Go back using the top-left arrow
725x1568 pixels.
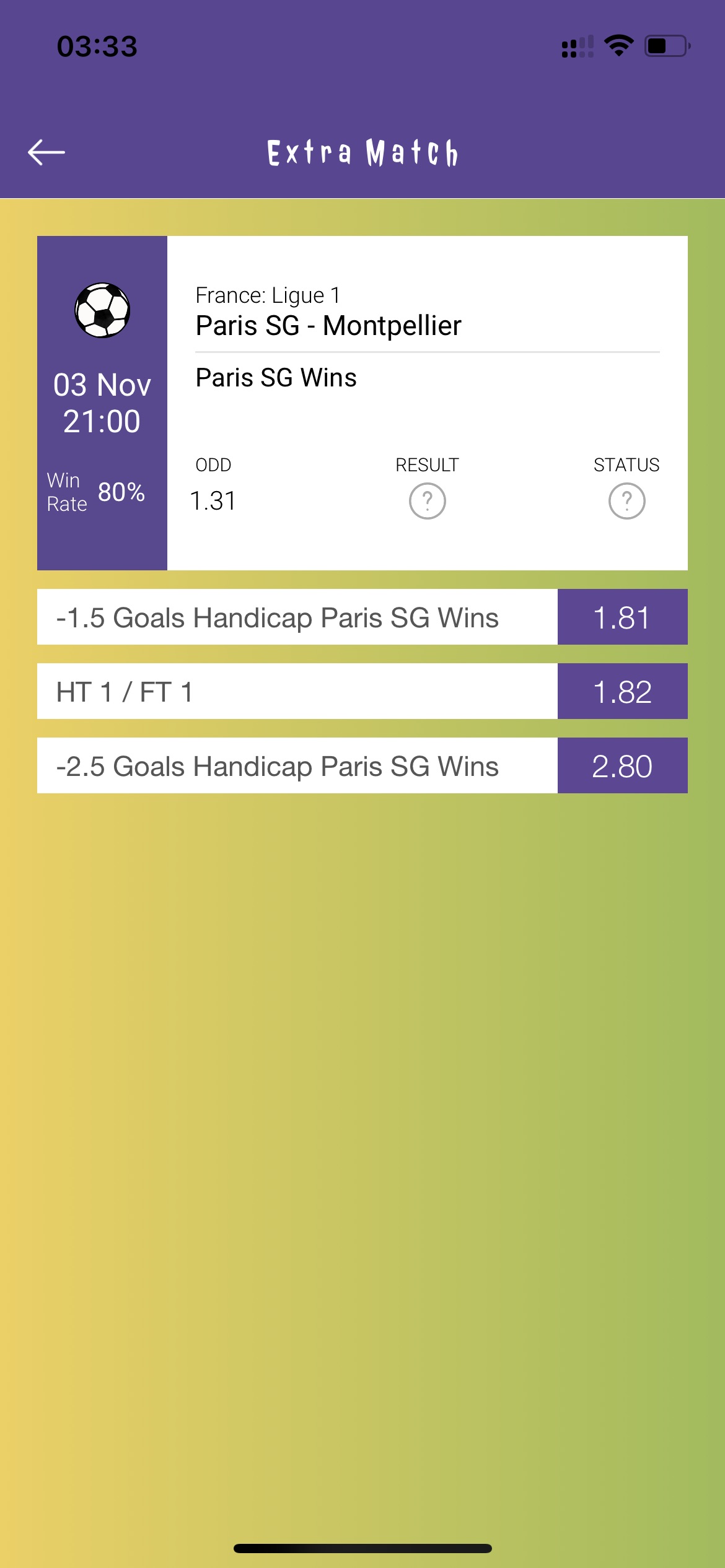(x=46, y=152)
